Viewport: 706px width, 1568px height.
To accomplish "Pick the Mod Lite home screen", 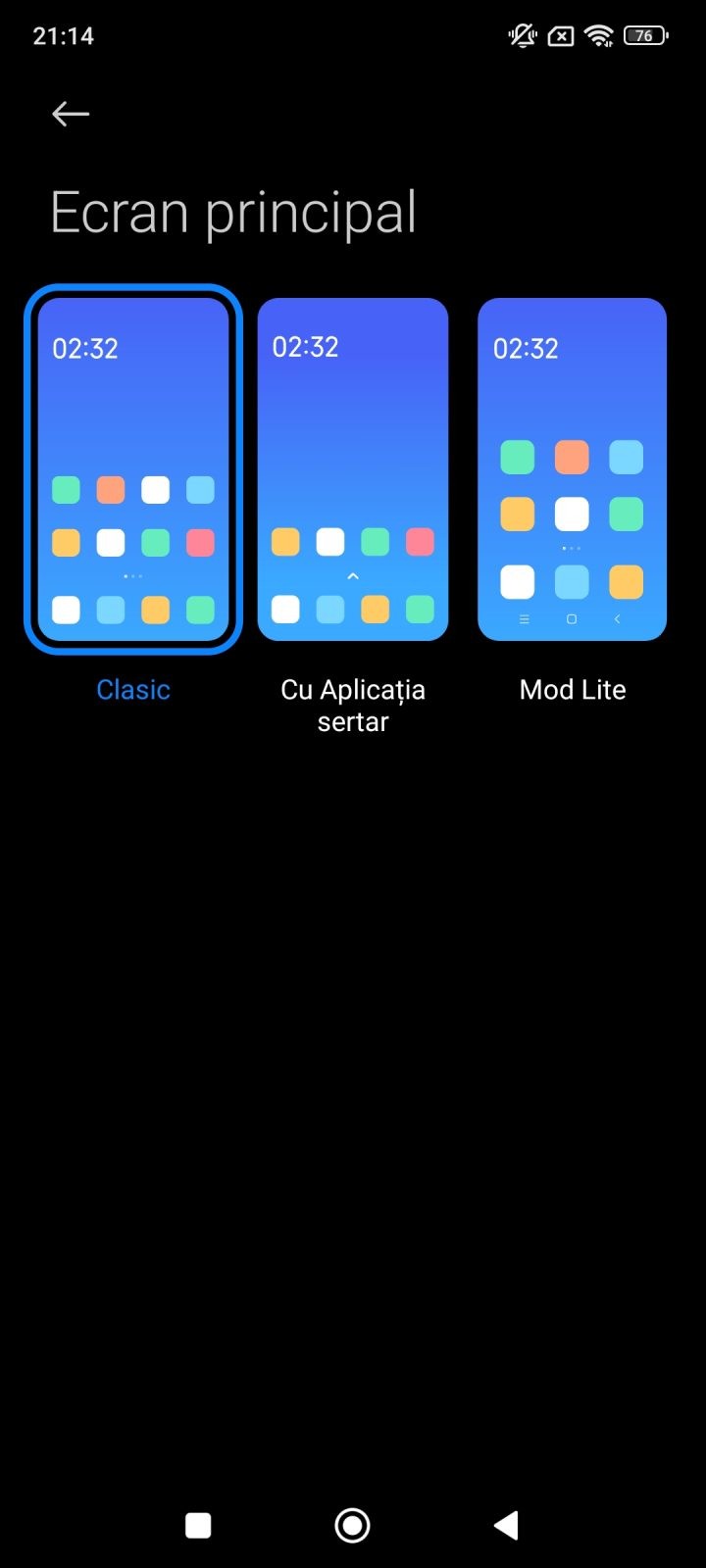I will point(573,469).
